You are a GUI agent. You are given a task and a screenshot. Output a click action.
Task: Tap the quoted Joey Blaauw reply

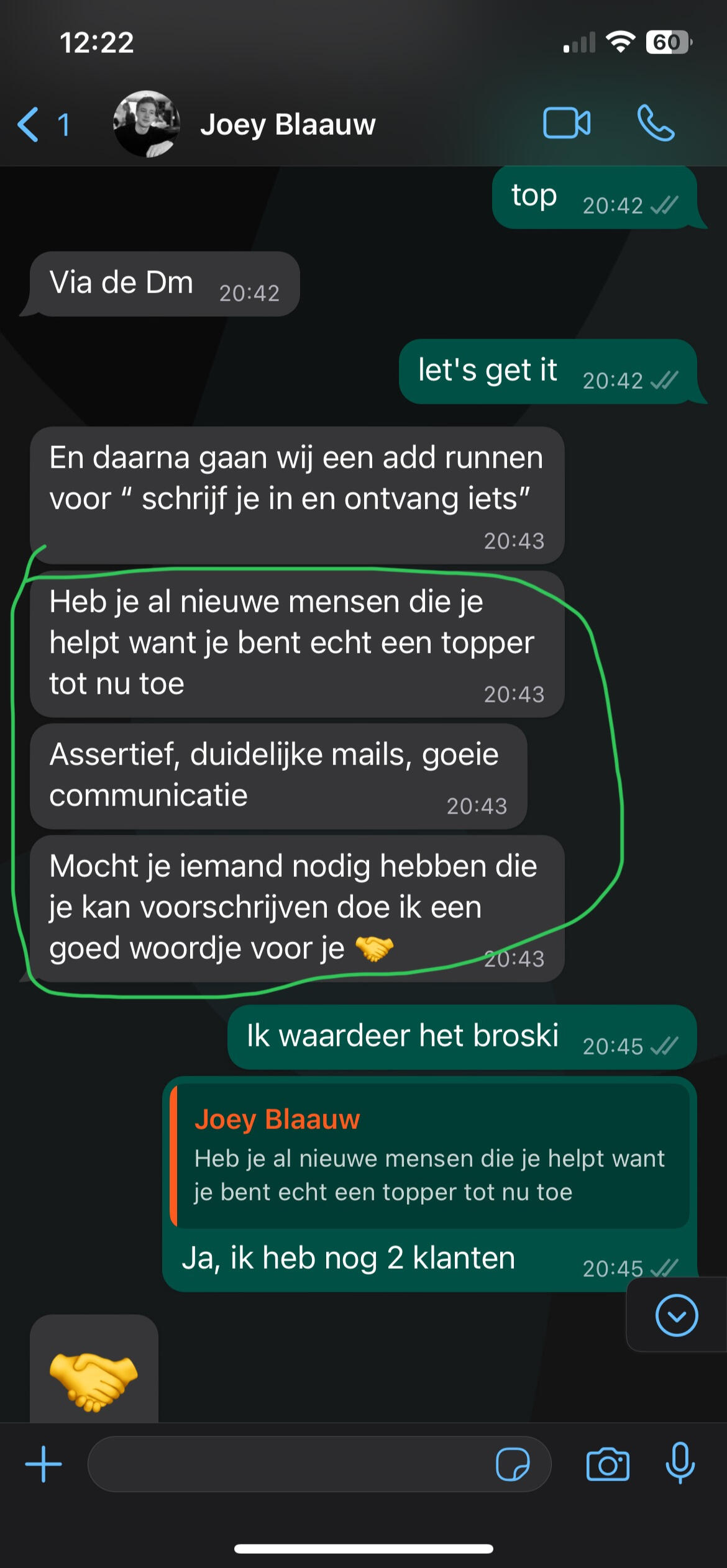click(x=430, y=1156)
